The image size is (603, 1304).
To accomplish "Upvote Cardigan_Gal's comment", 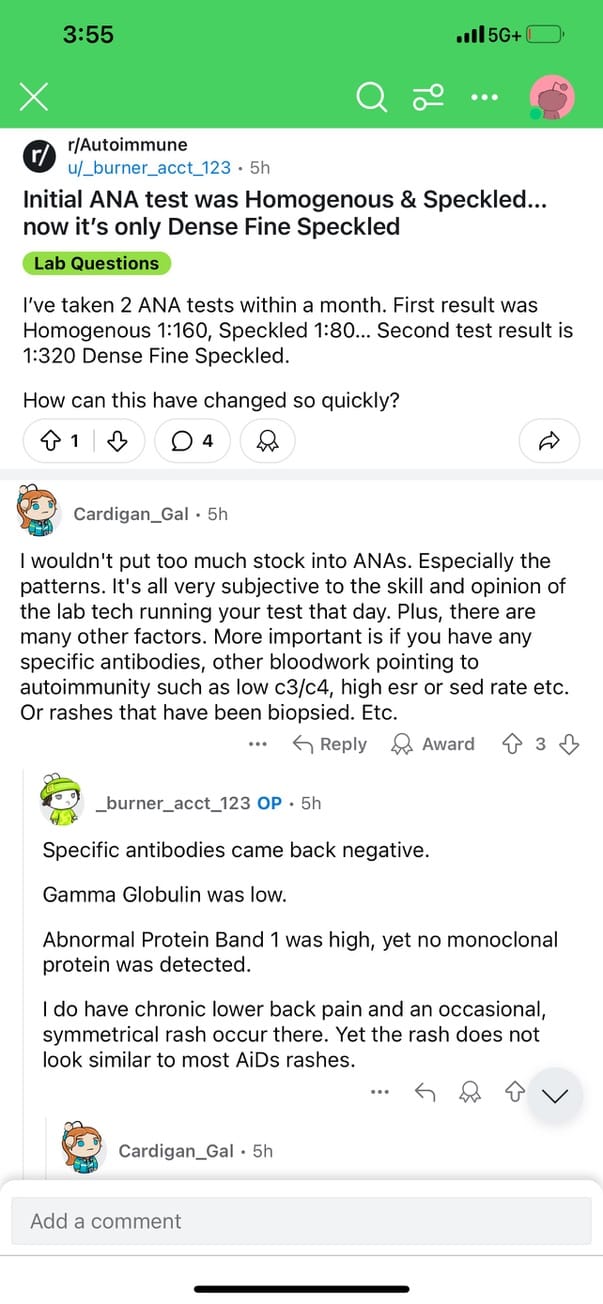I will coord(514,744).
